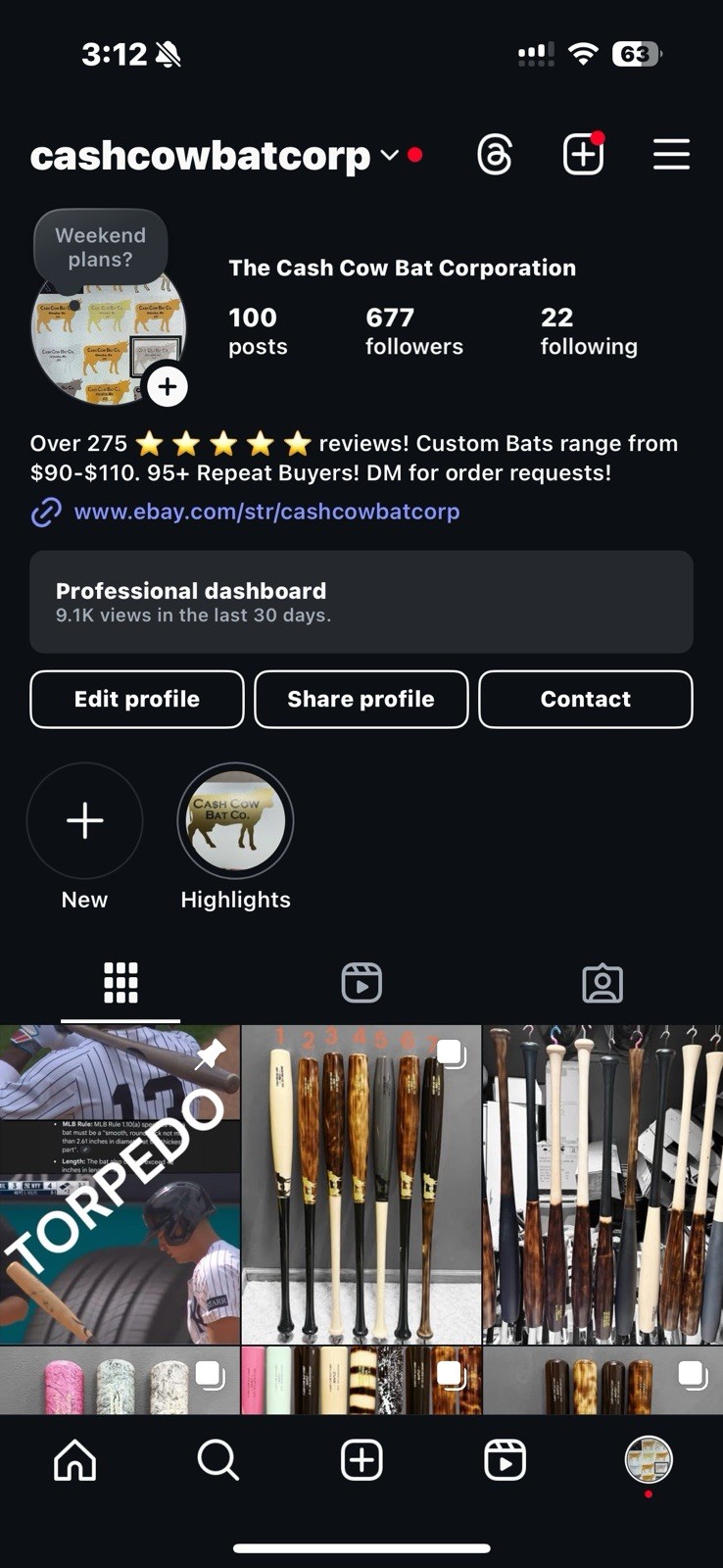Switch to the Reels tab on profile
The height and width of the screenshot is (1568, 723).
pos(361,982)
